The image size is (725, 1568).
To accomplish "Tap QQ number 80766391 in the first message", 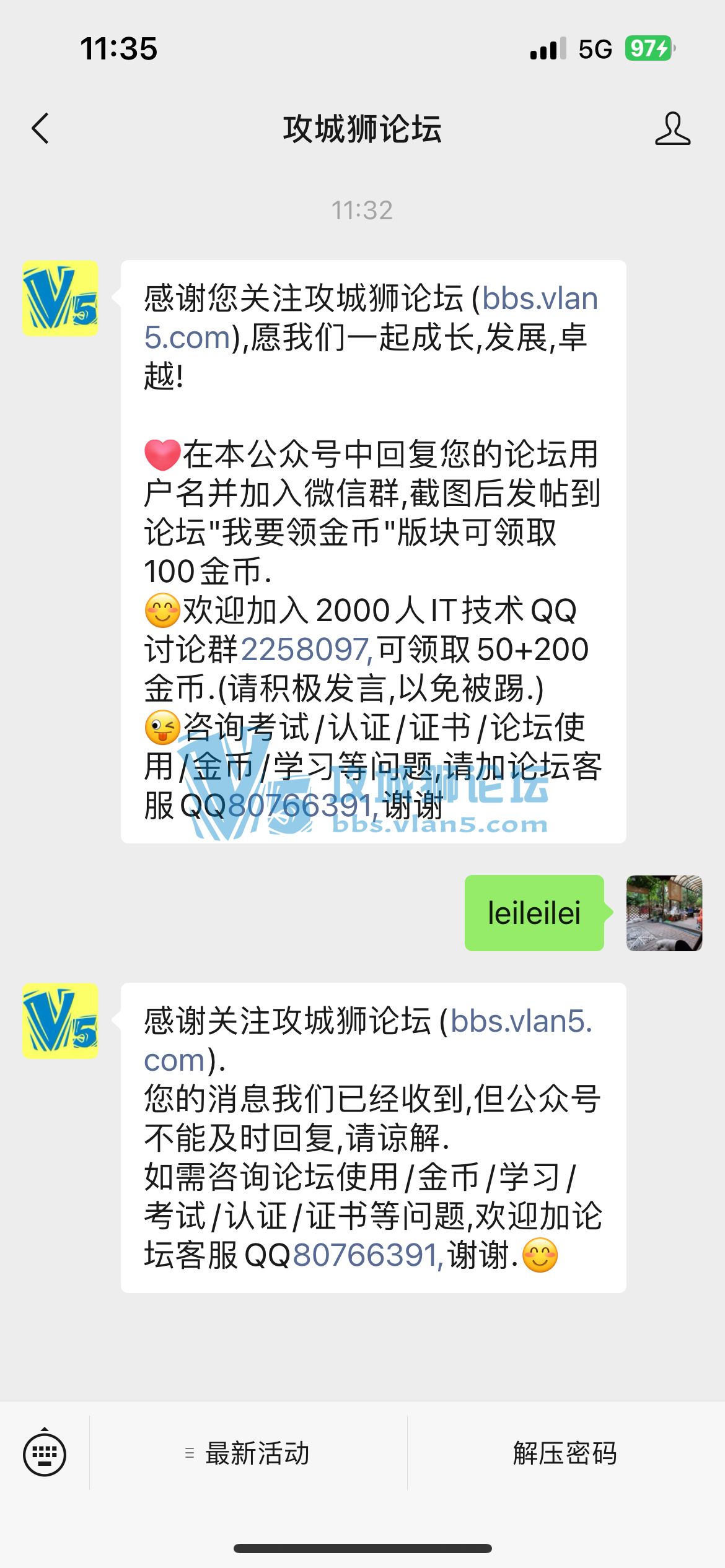I will pos(301,806).
